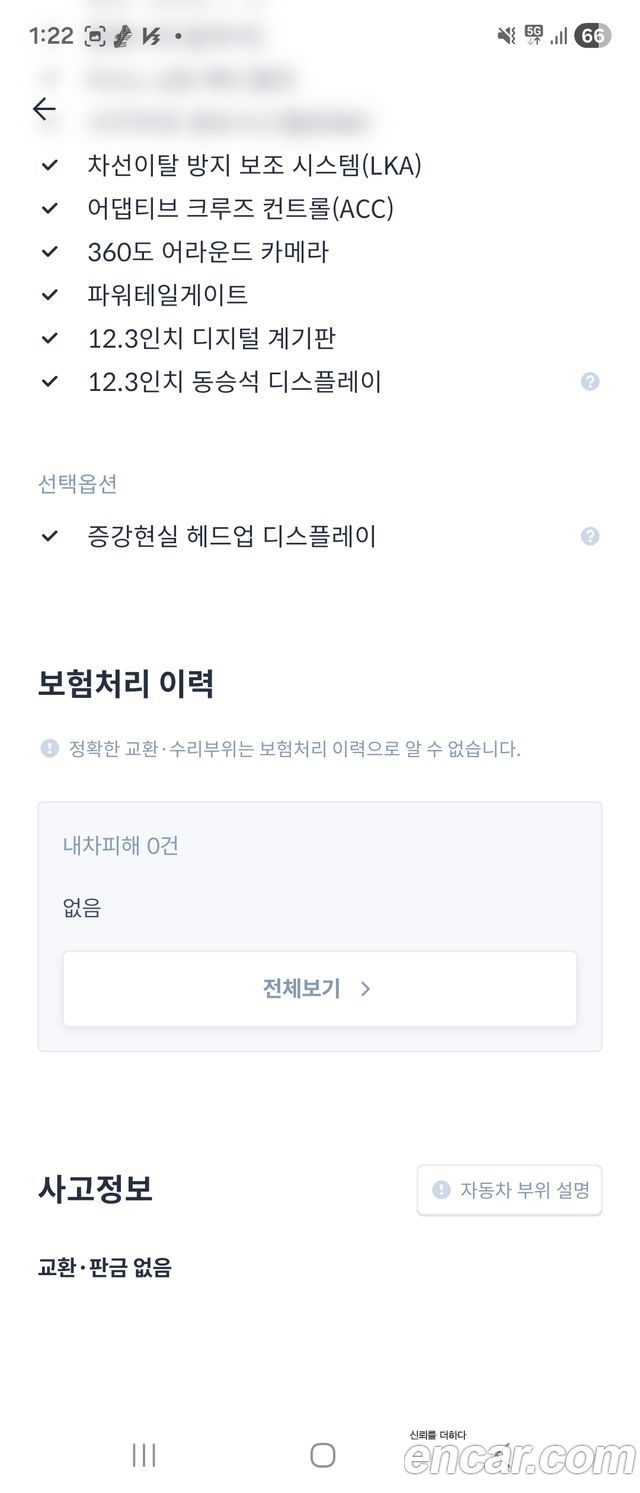The image size is (640, 1493).
Task: Open help for 12.3인치 동승석 디스플레이
Action: pyautogui.click(x=590, y=381)
